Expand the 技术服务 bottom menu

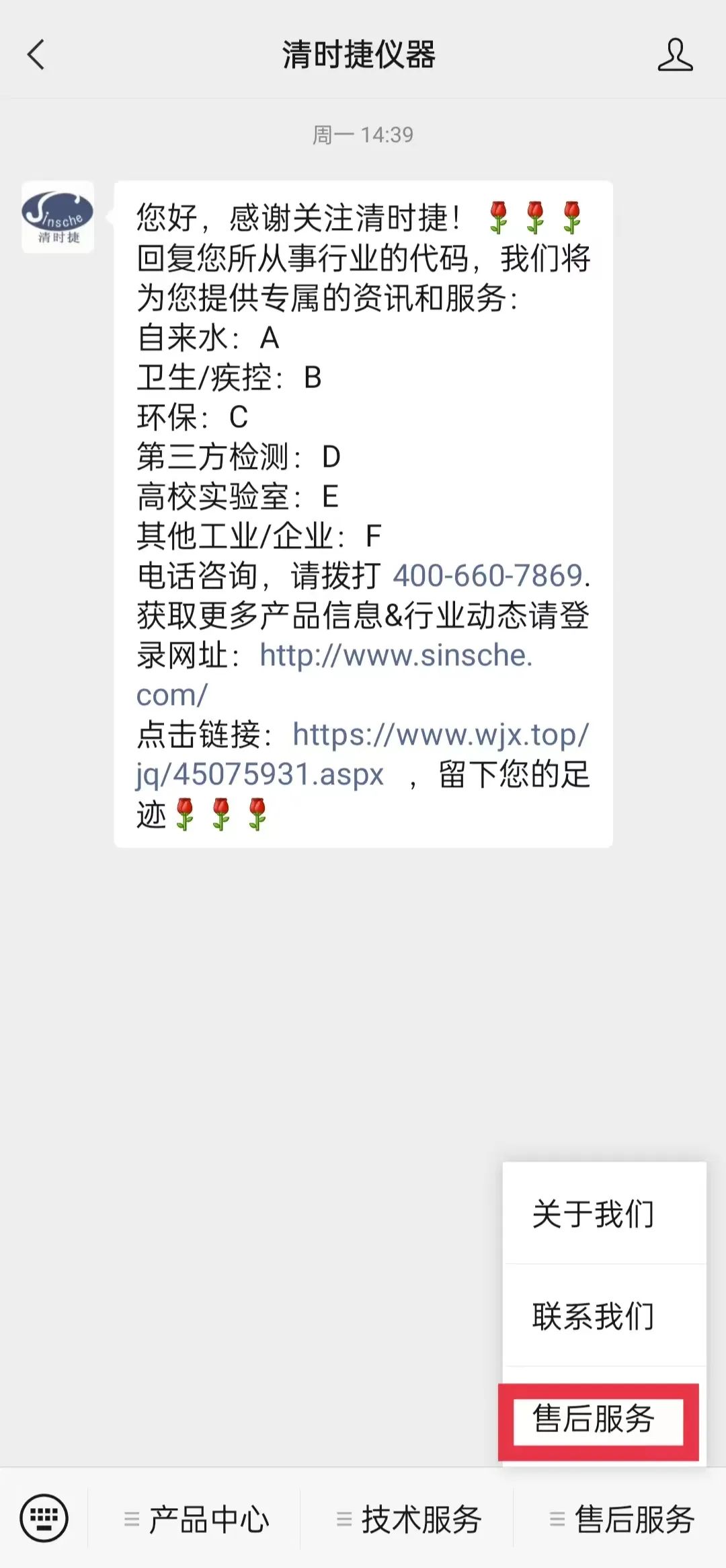pyautogui.click(x=409, y=1520)
